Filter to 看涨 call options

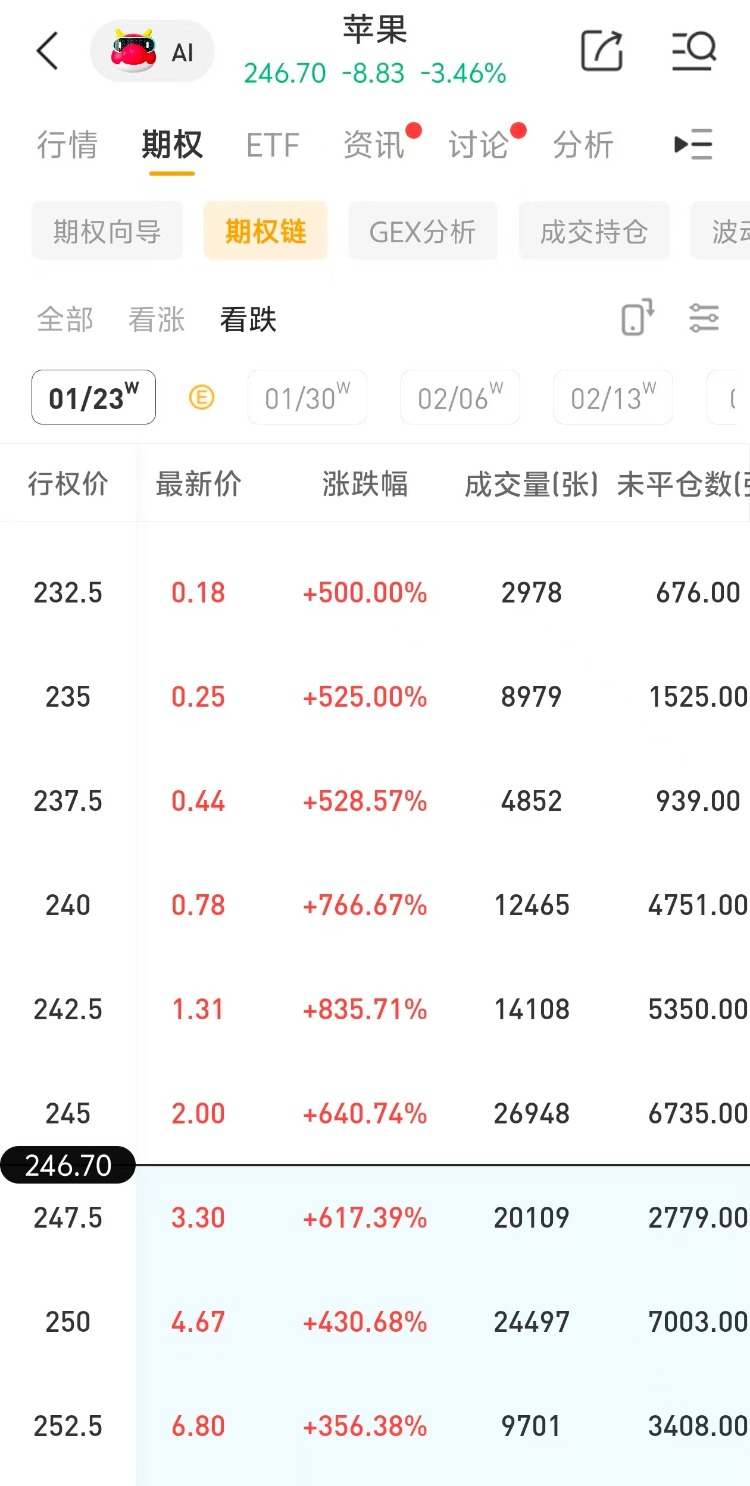coord(157,320)
